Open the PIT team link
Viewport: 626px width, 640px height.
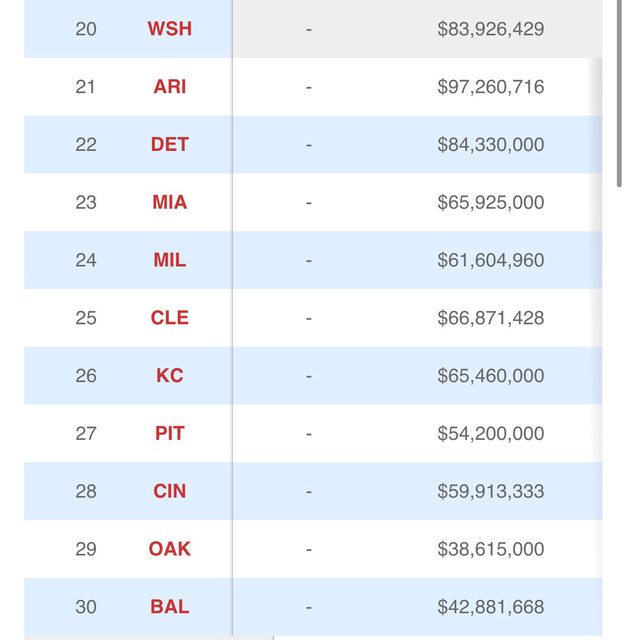[169, 434]
